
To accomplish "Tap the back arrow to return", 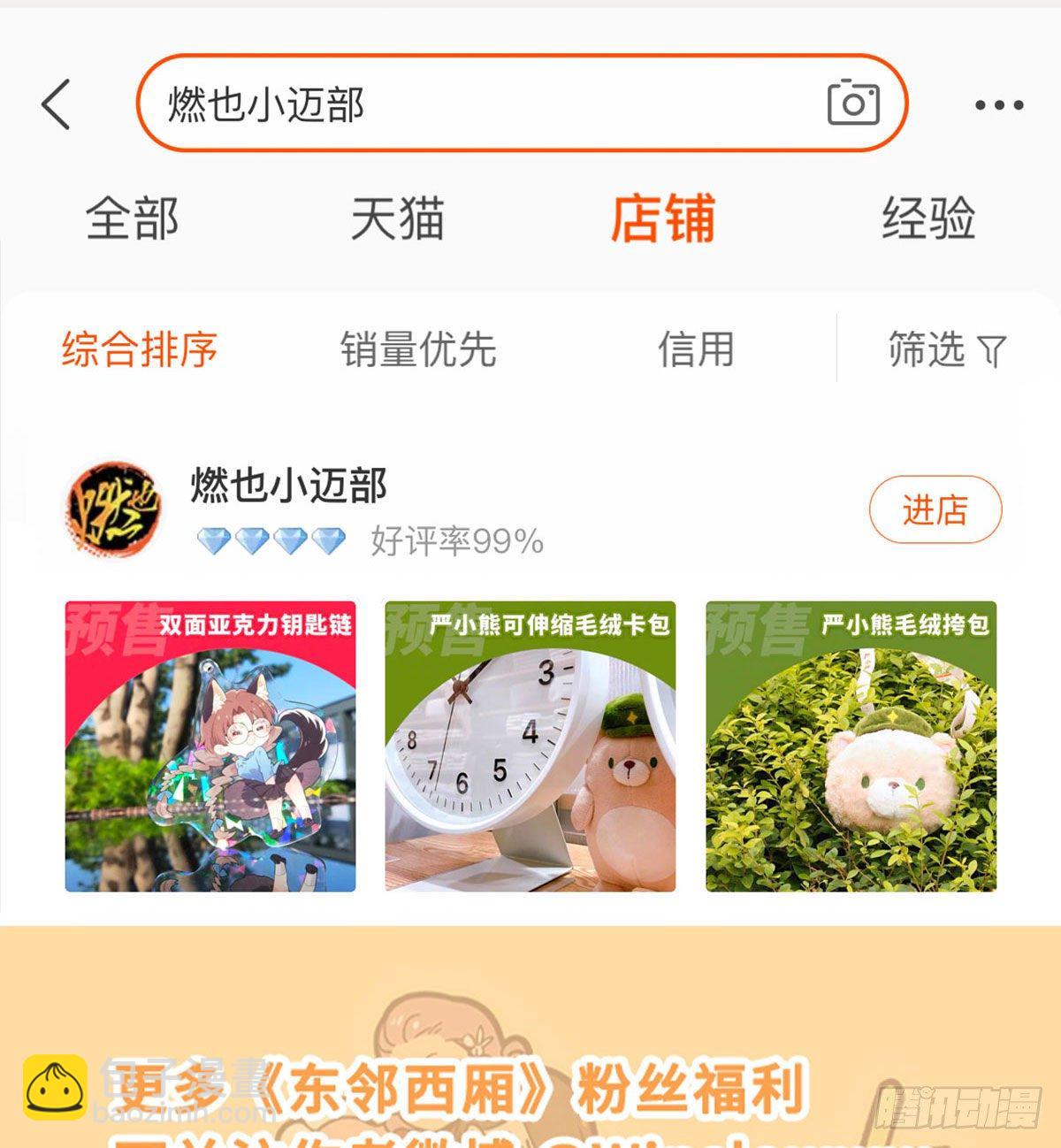I will (x=55, y=104).
